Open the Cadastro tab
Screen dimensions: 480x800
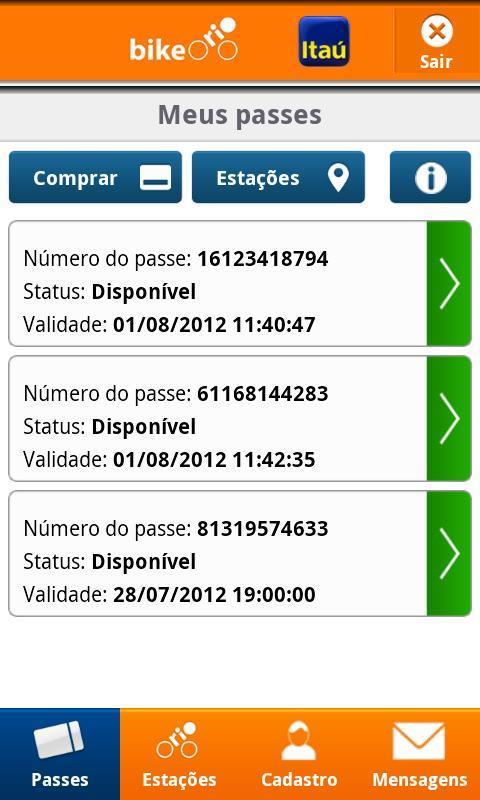[x=299, y=754]
